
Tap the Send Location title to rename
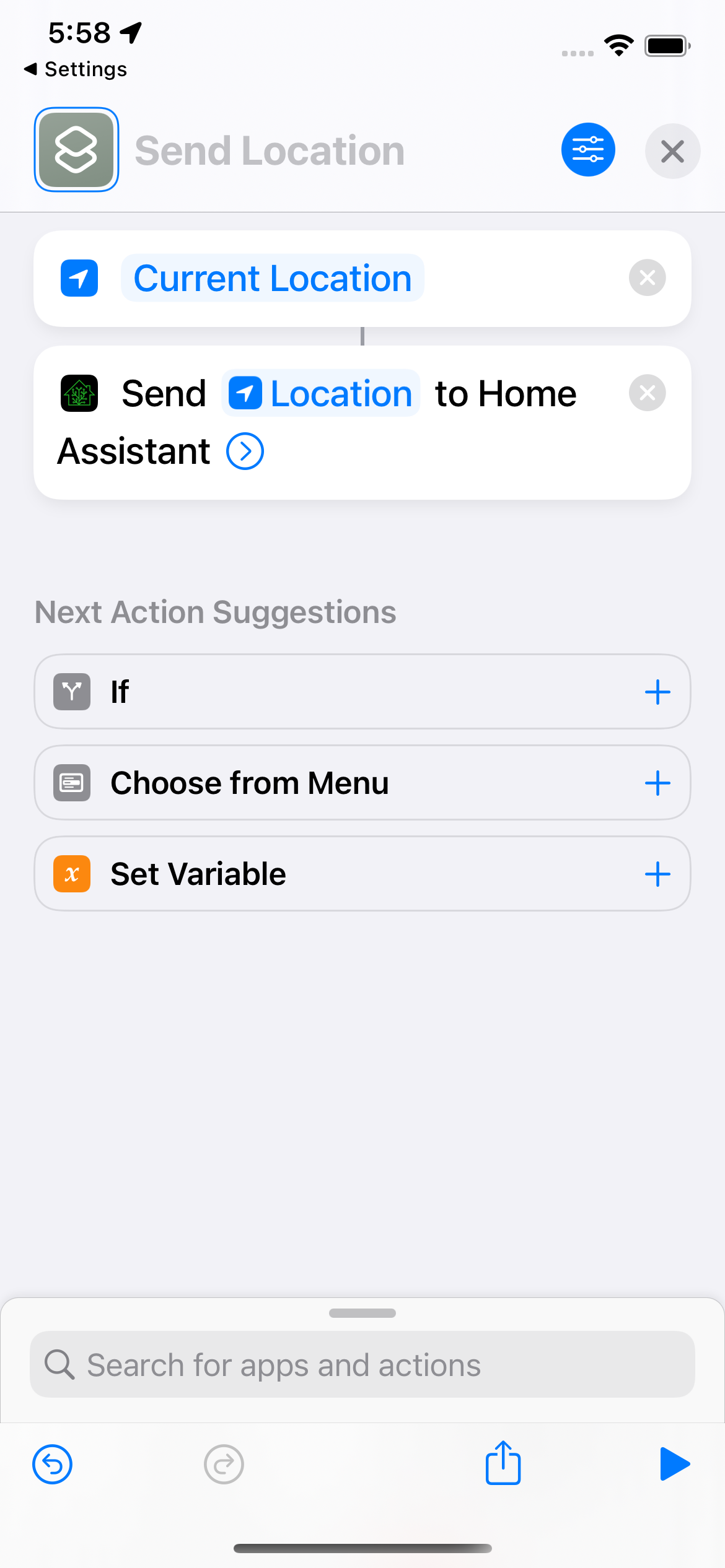(x=269, y=150)
